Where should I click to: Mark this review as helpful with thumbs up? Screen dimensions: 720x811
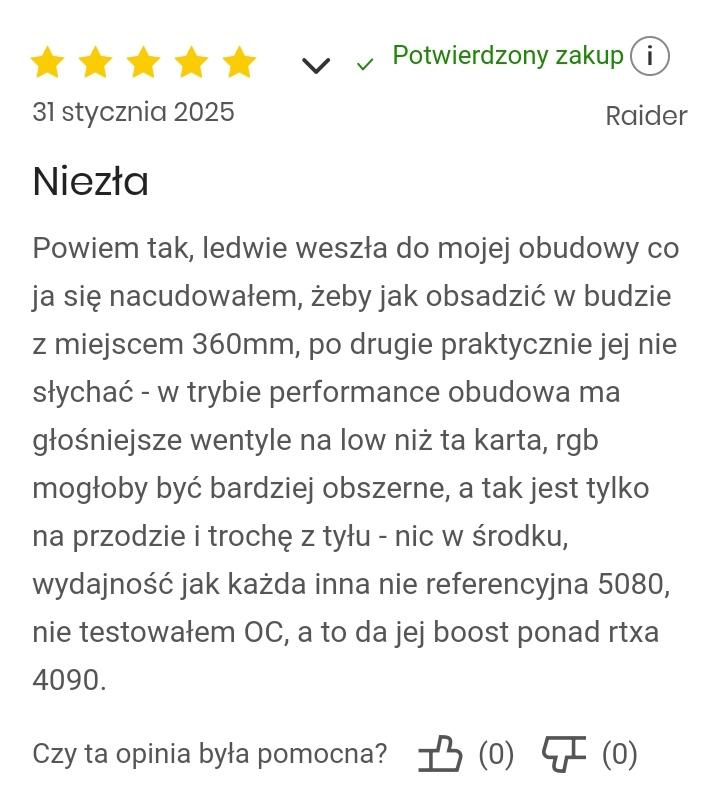pyautogui.click(x=441, y=754)
